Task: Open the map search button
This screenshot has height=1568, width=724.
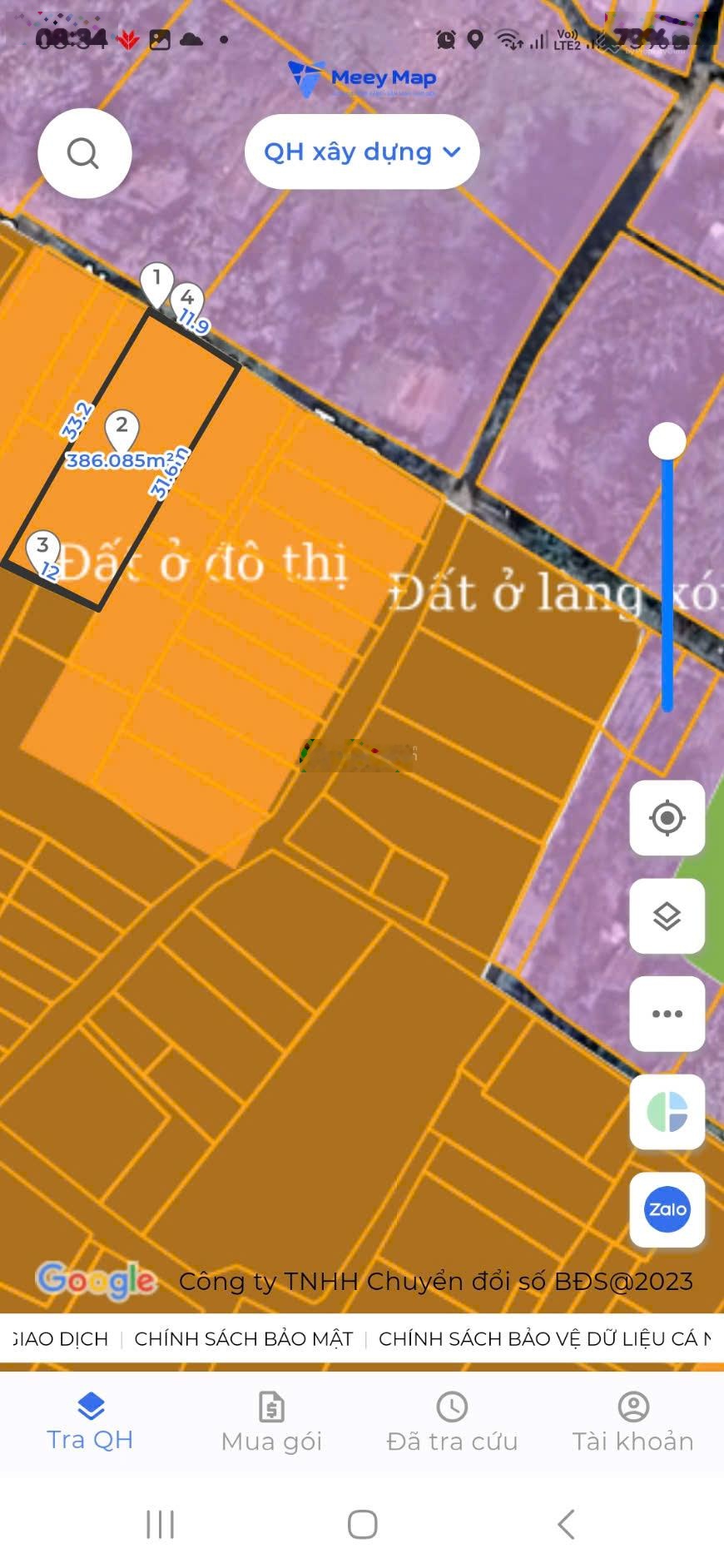Action: [x=84, y=153]
